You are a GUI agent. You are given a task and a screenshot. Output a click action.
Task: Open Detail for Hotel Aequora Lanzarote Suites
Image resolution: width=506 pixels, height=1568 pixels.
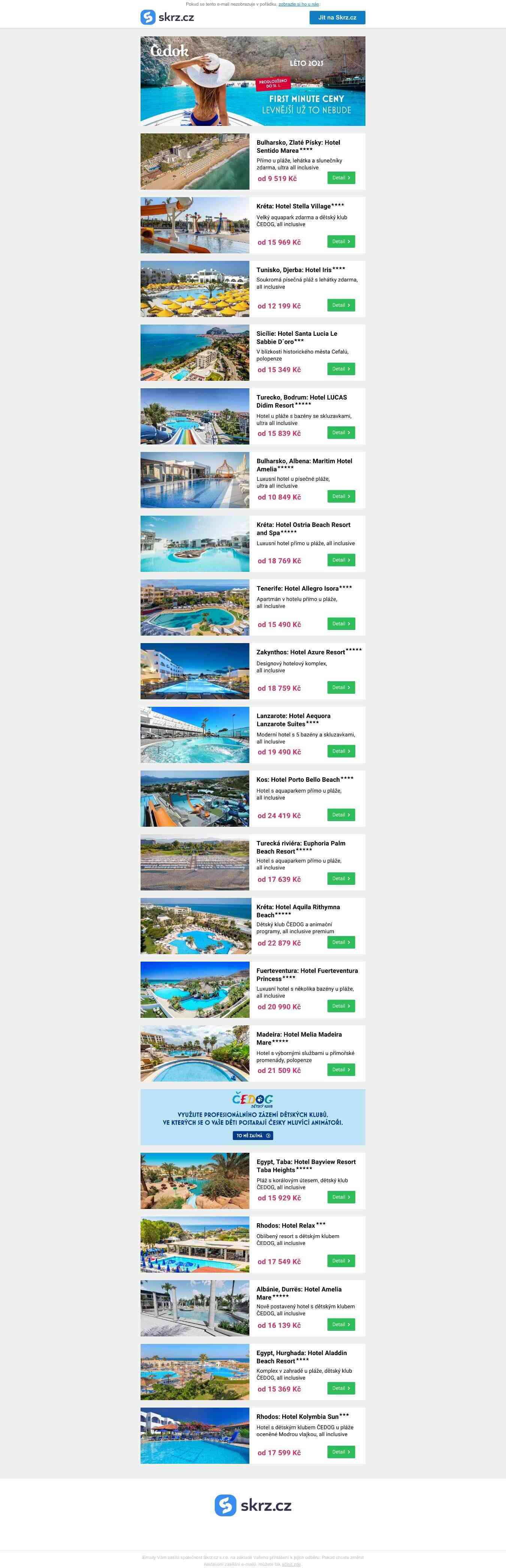click(341, 751)
